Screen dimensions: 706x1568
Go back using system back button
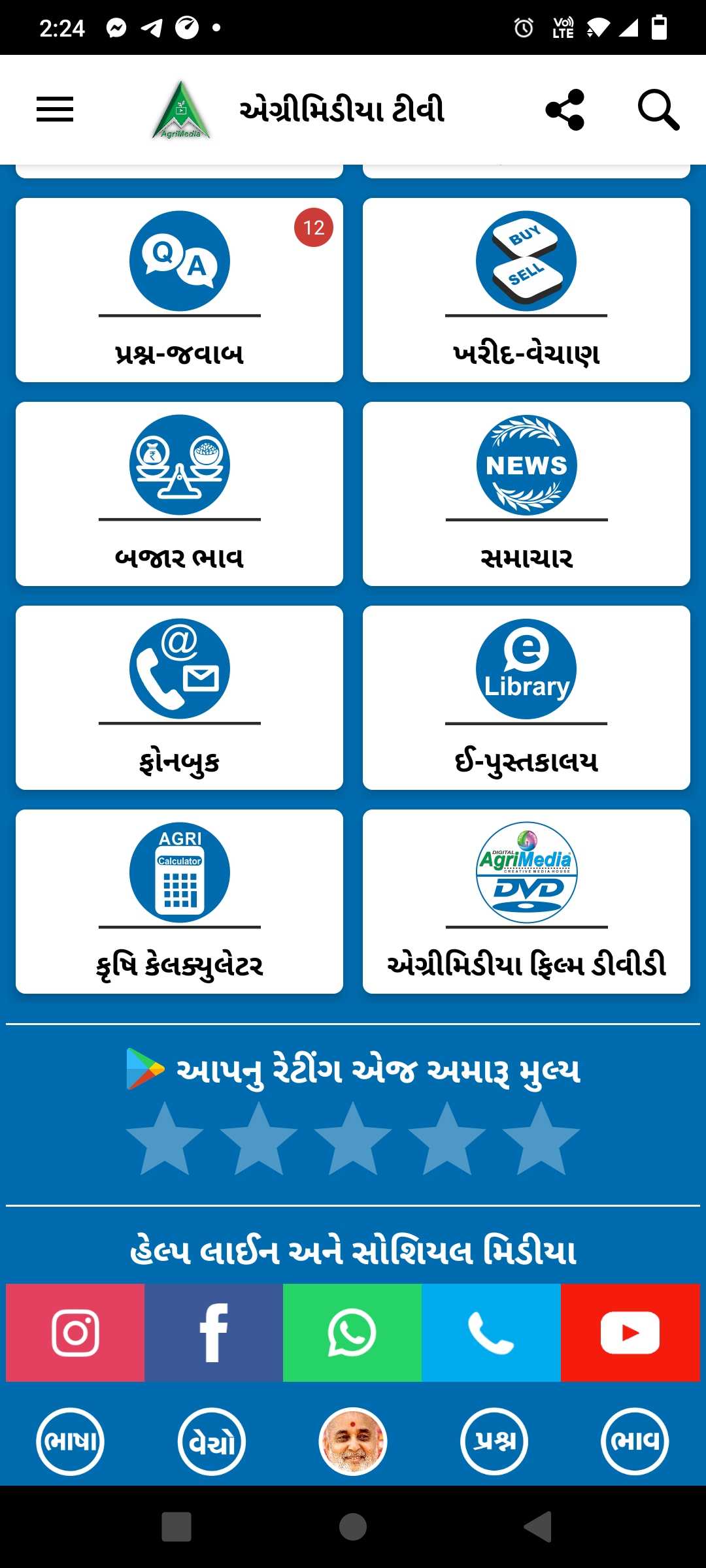(x=539, y=1527)
